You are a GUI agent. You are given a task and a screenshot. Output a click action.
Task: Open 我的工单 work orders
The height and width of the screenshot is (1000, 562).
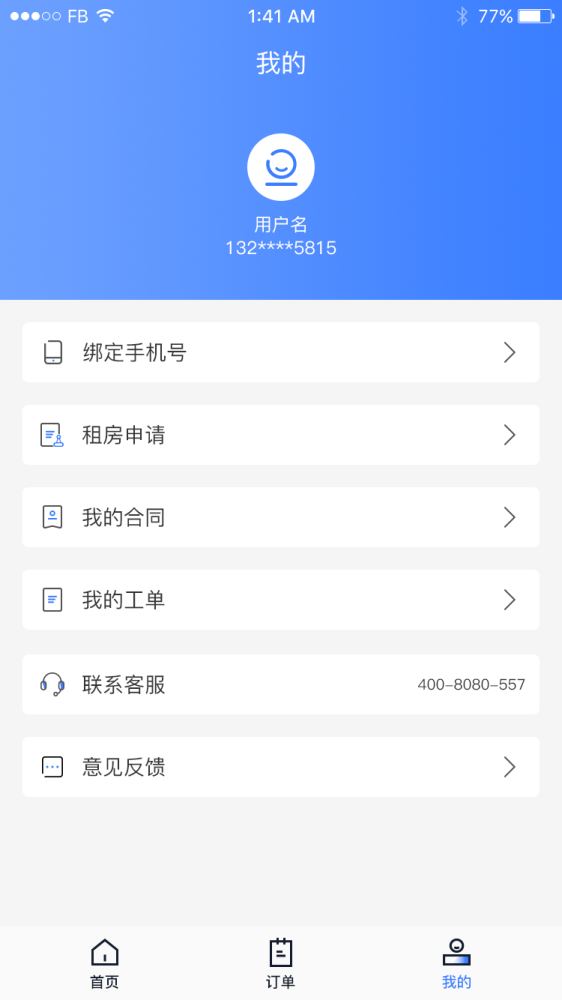click(x=281, y=600)
